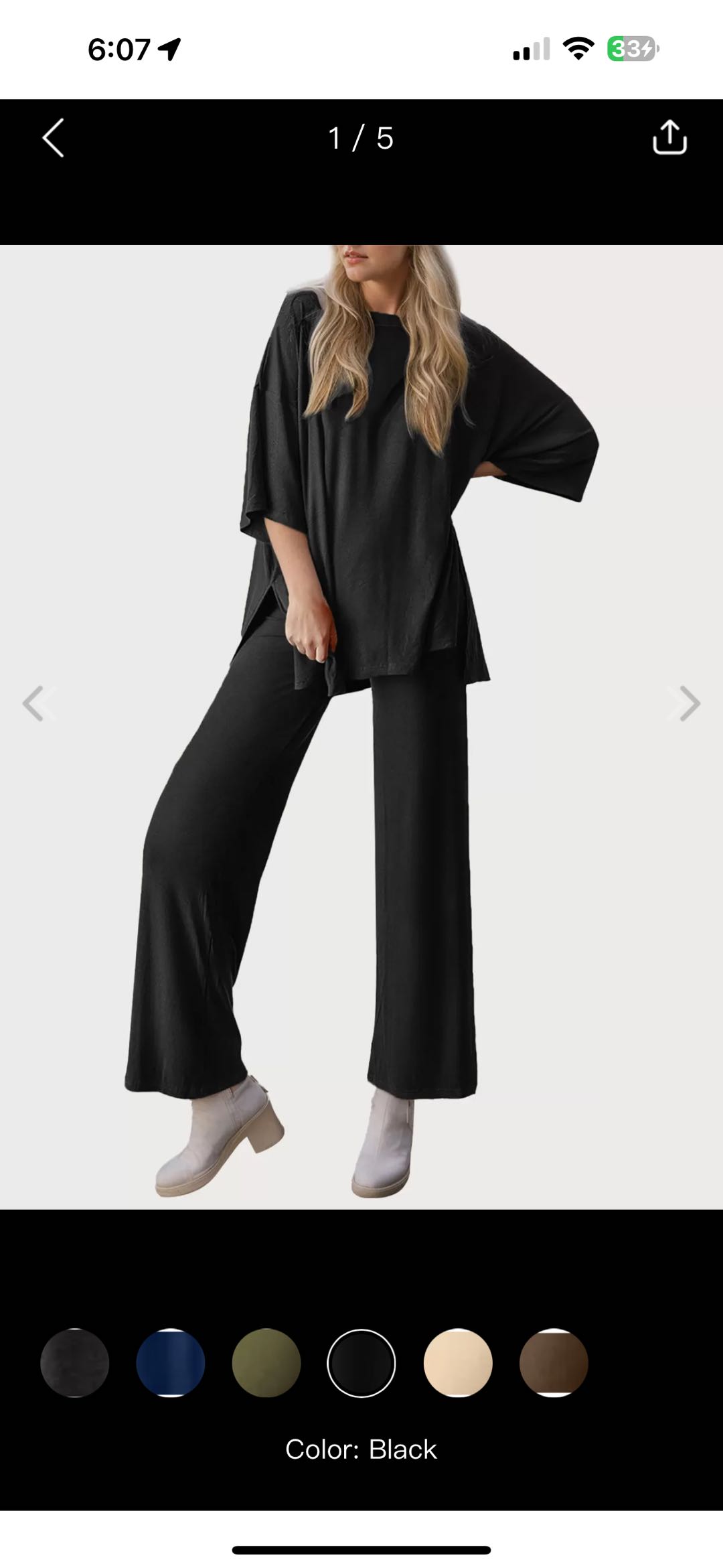Pick the olive green color swatch

(x=266, y=1363)
